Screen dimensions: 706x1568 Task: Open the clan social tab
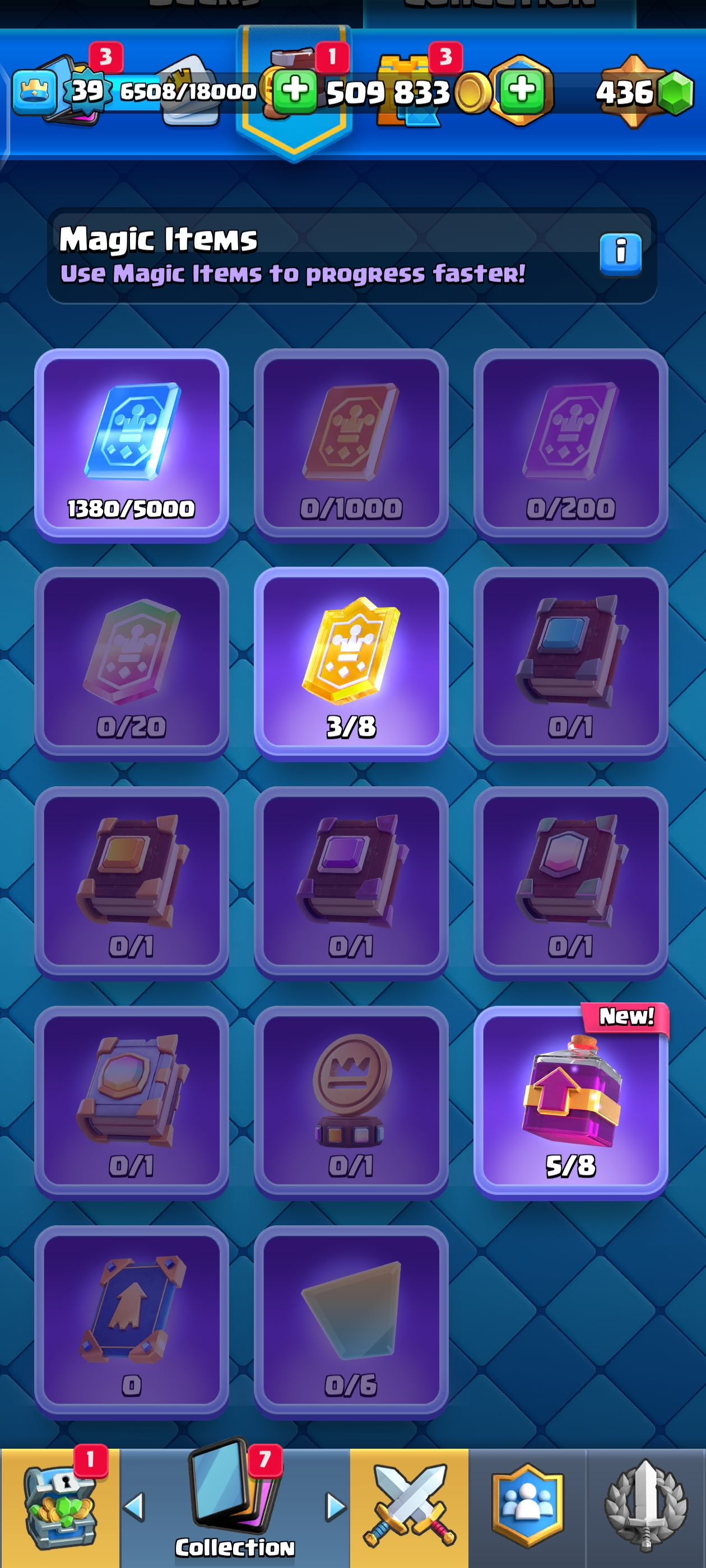[x=527, y=1507]
